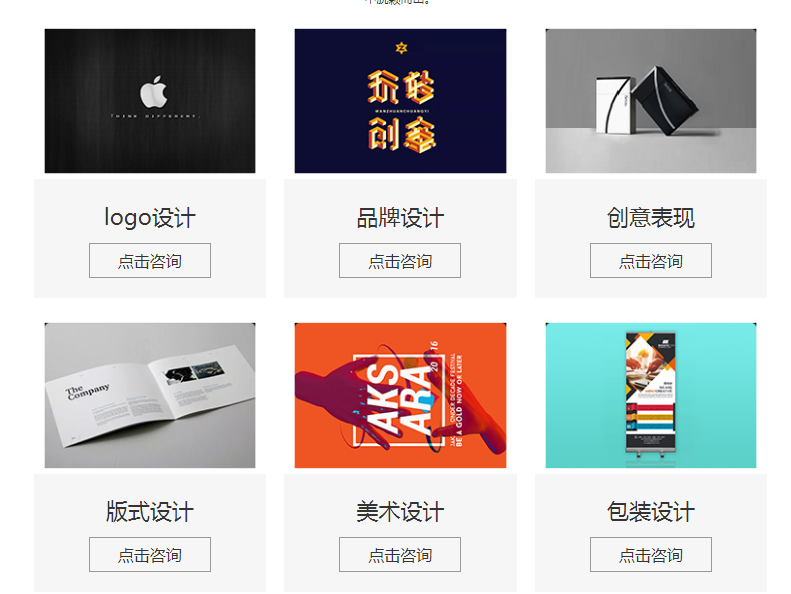Tap 点击咨询 under 美术设计
Viewport: 791px width, 594px height.
point(400,555)
